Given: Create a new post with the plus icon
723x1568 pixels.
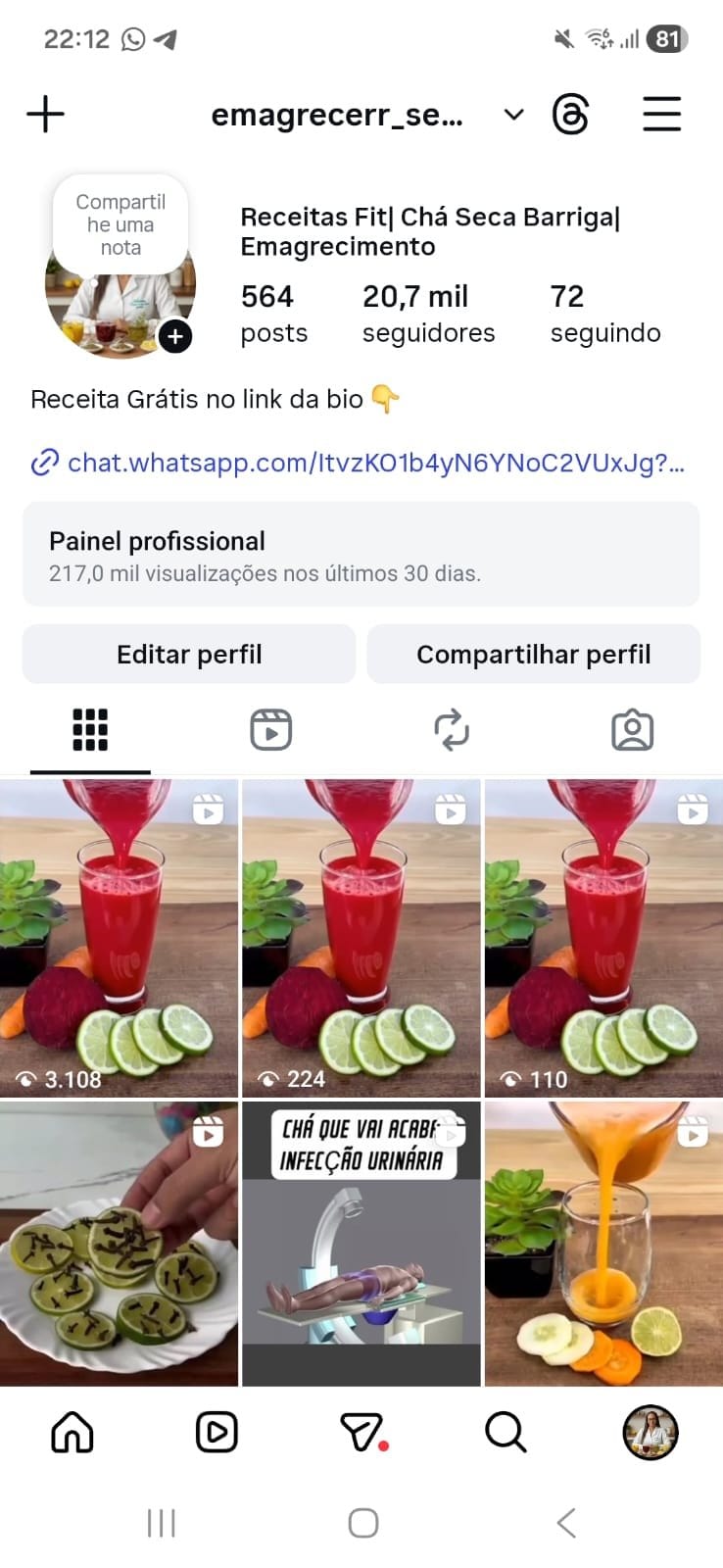Looking at the screenshot, I should click(44, 114).
